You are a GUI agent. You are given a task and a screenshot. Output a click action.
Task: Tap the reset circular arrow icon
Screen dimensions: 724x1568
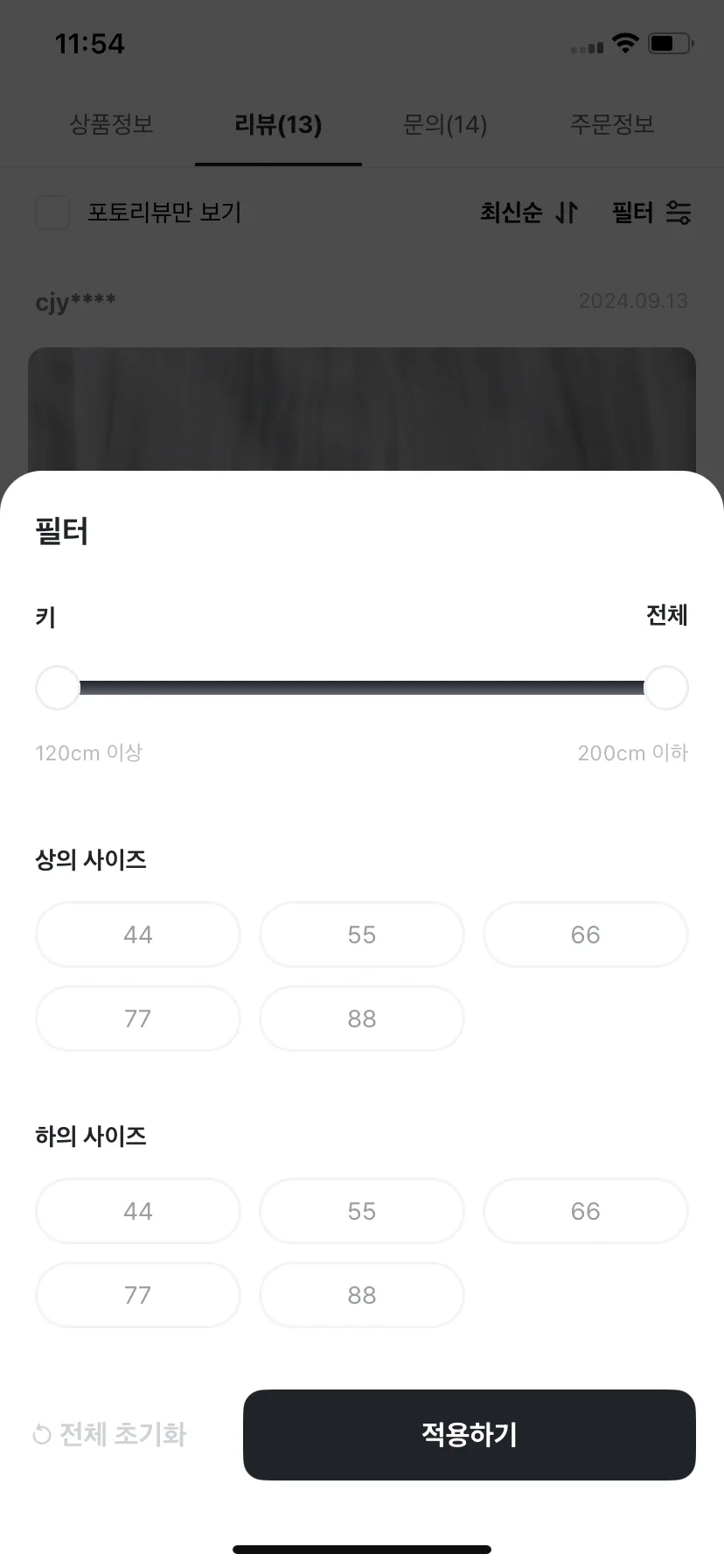tap(41, 1434)
